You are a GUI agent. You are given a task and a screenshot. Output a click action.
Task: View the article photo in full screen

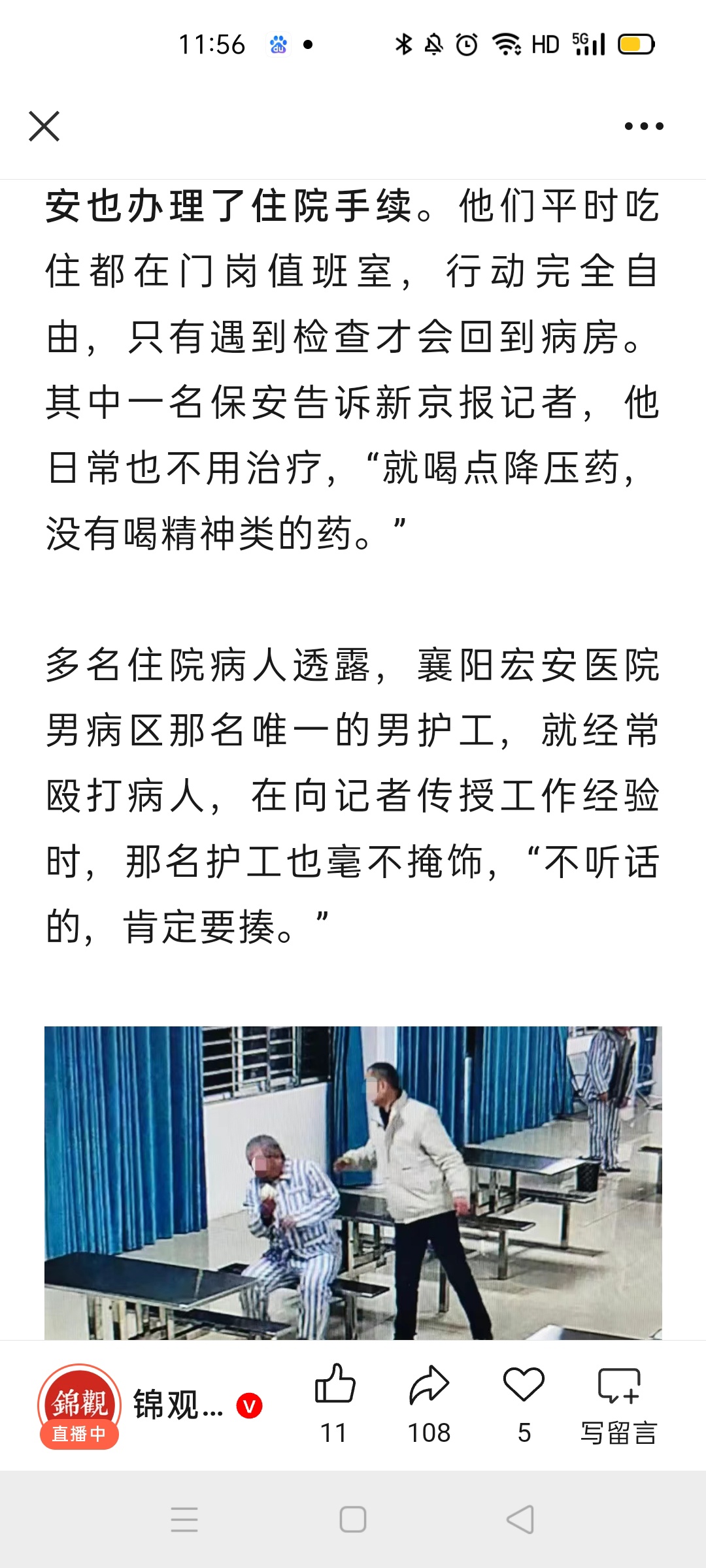(353, 1183)
